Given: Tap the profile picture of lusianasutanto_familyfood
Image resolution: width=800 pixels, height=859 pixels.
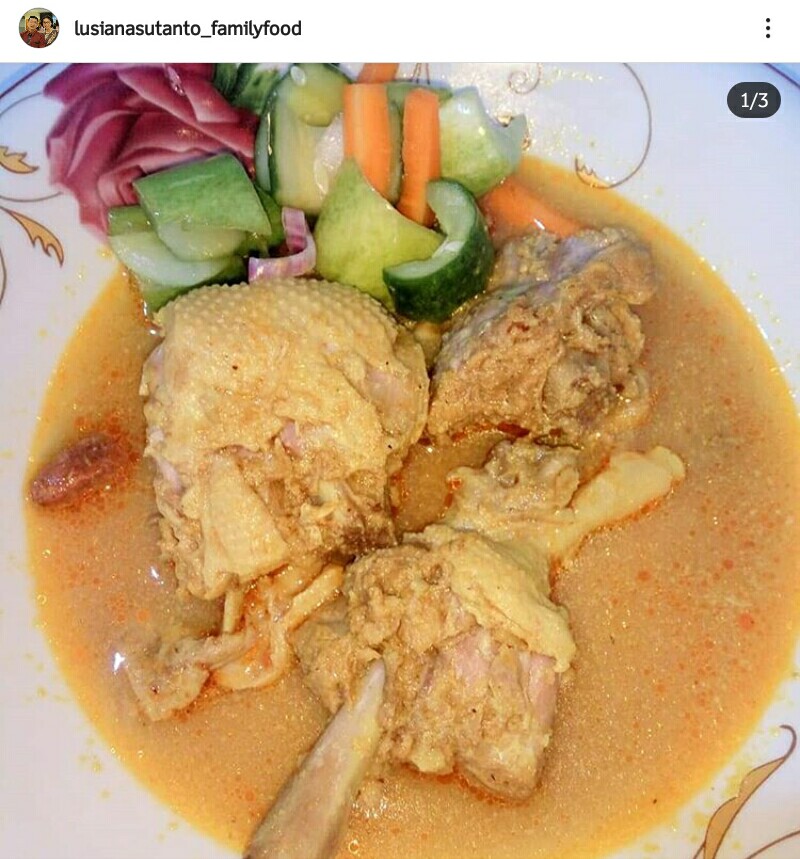Looking at the screenshot, I should point(39,28).
